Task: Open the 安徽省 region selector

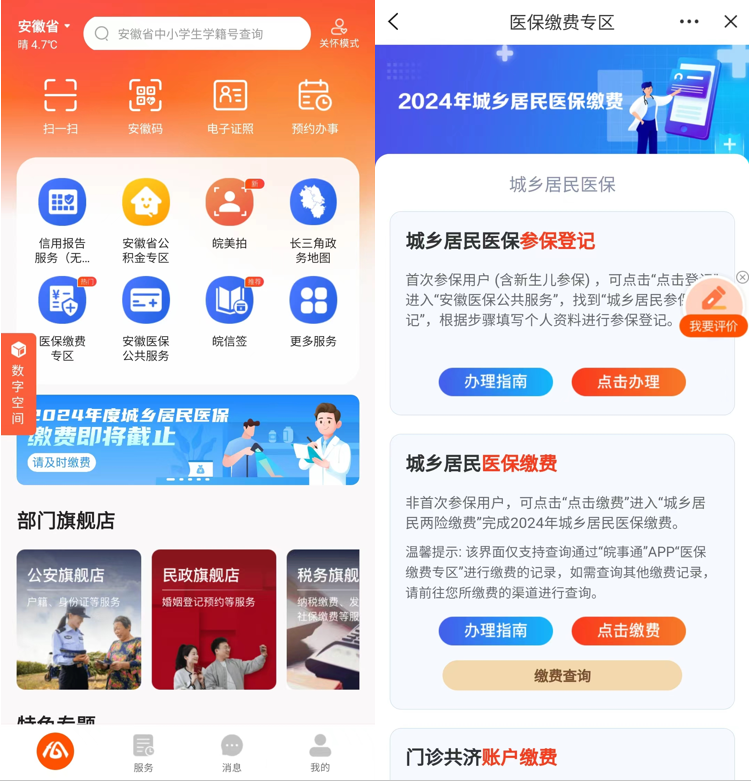Action: [44, 26]
